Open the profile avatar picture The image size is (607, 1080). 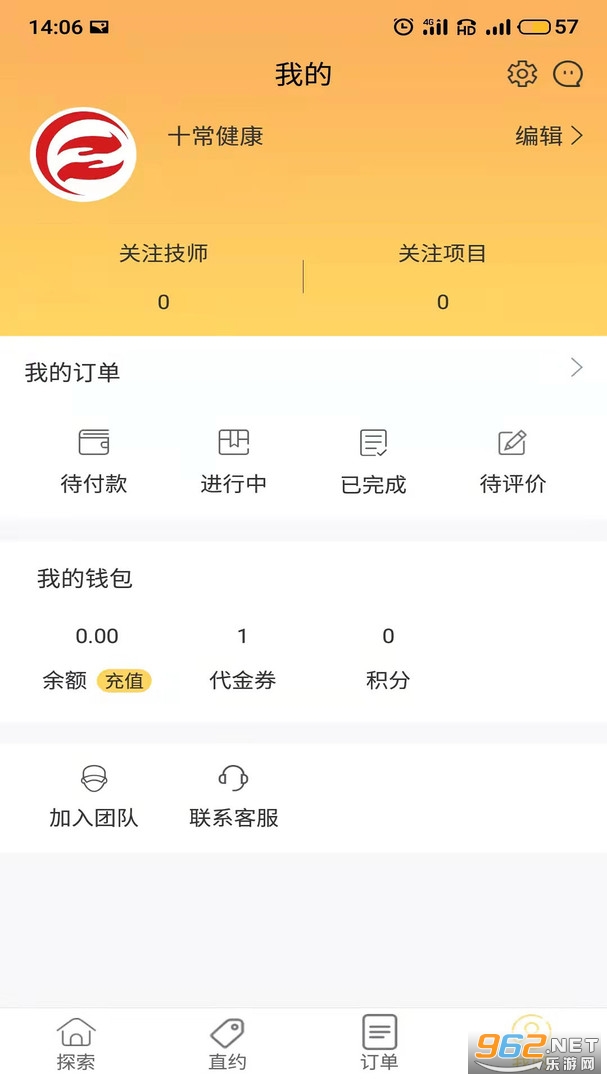(83, 155)
